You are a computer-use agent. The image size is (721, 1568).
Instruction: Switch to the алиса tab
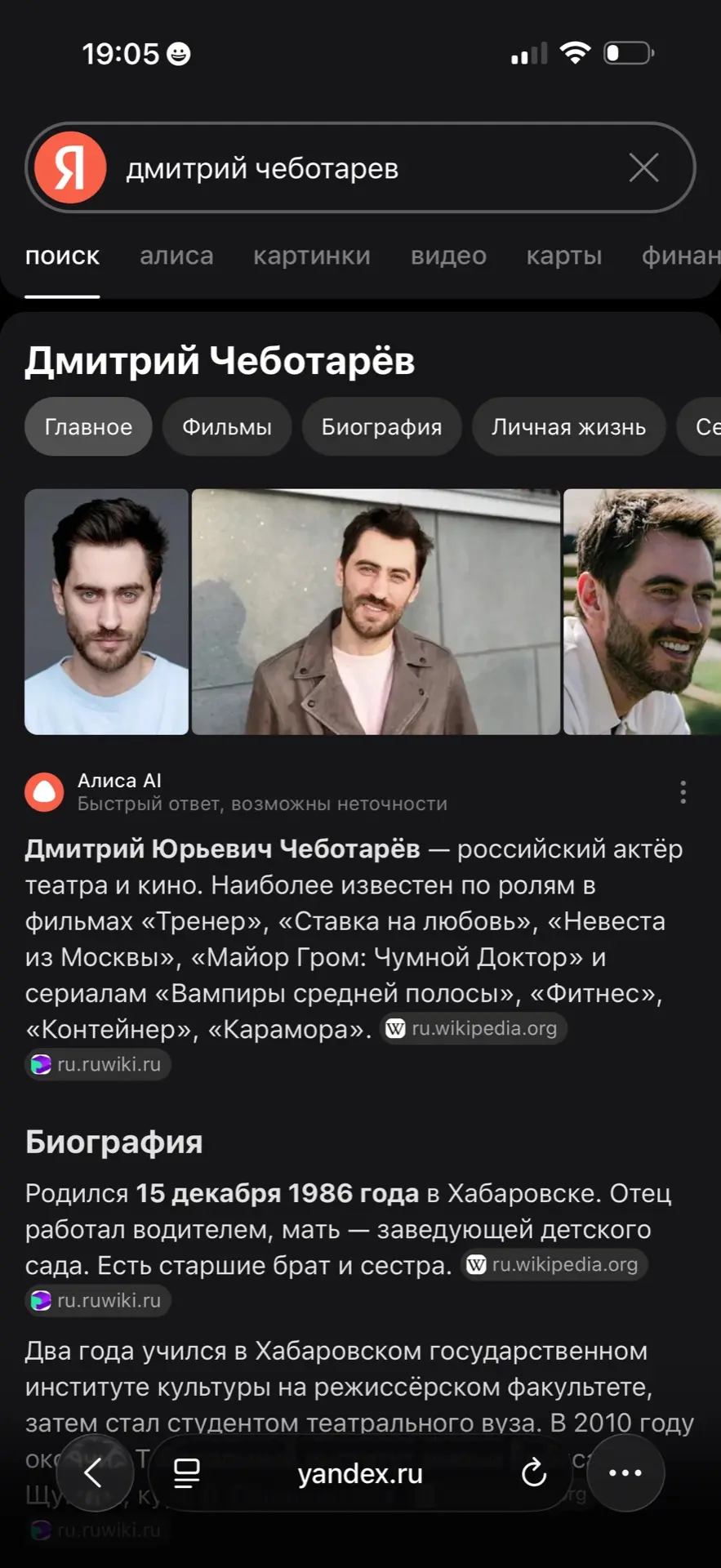[x=176, y=256]
